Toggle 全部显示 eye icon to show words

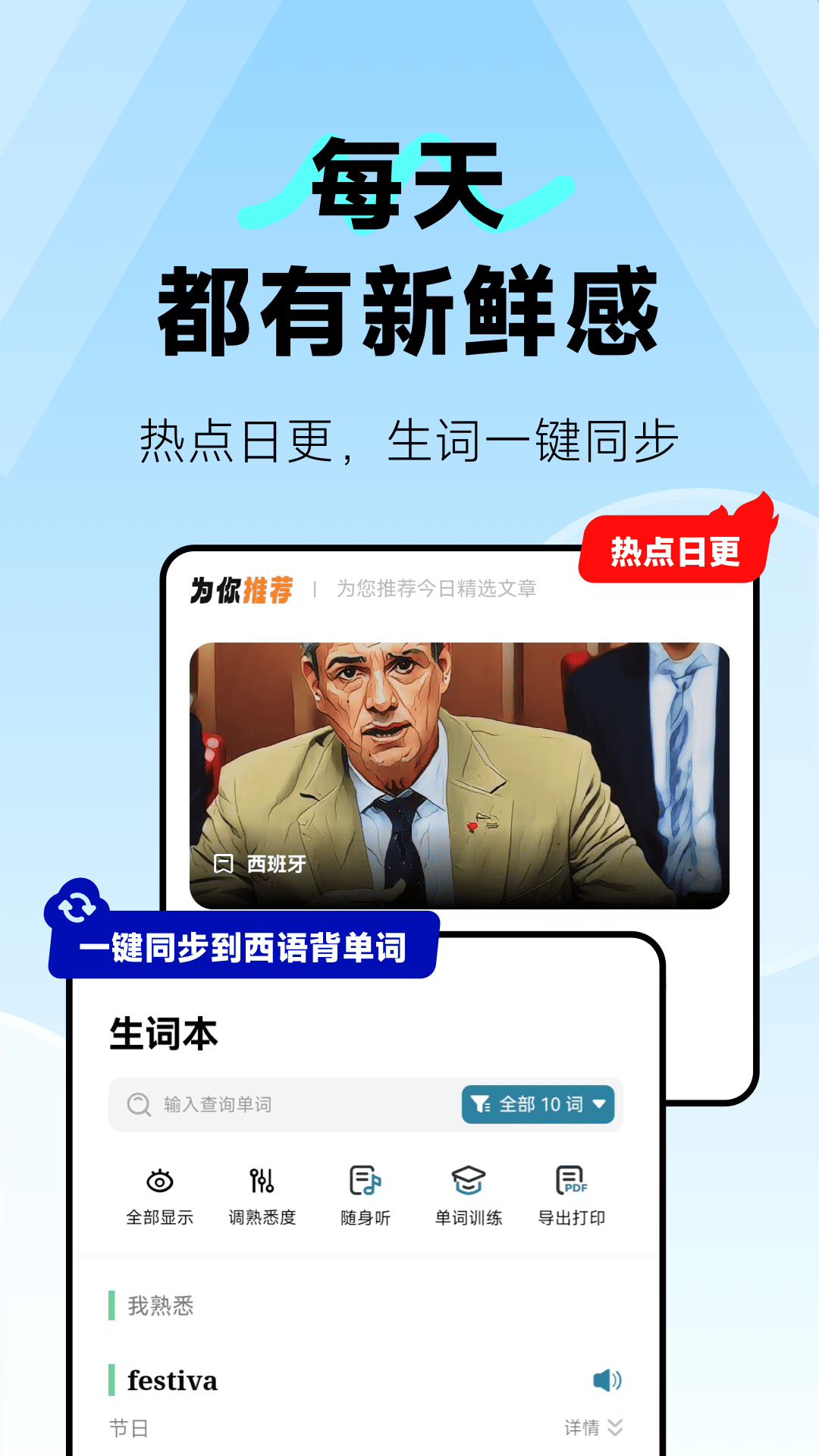point(158,1181)
